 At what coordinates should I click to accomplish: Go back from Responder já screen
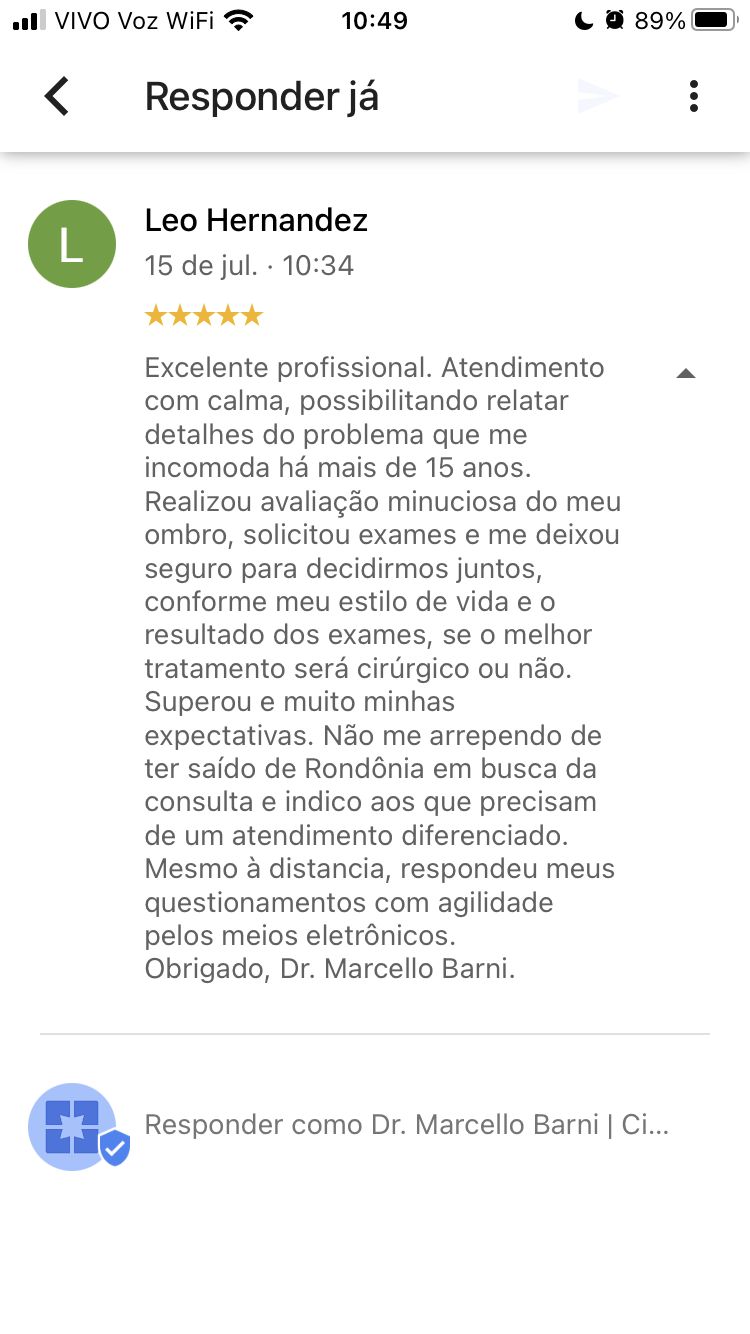[57, 97]
